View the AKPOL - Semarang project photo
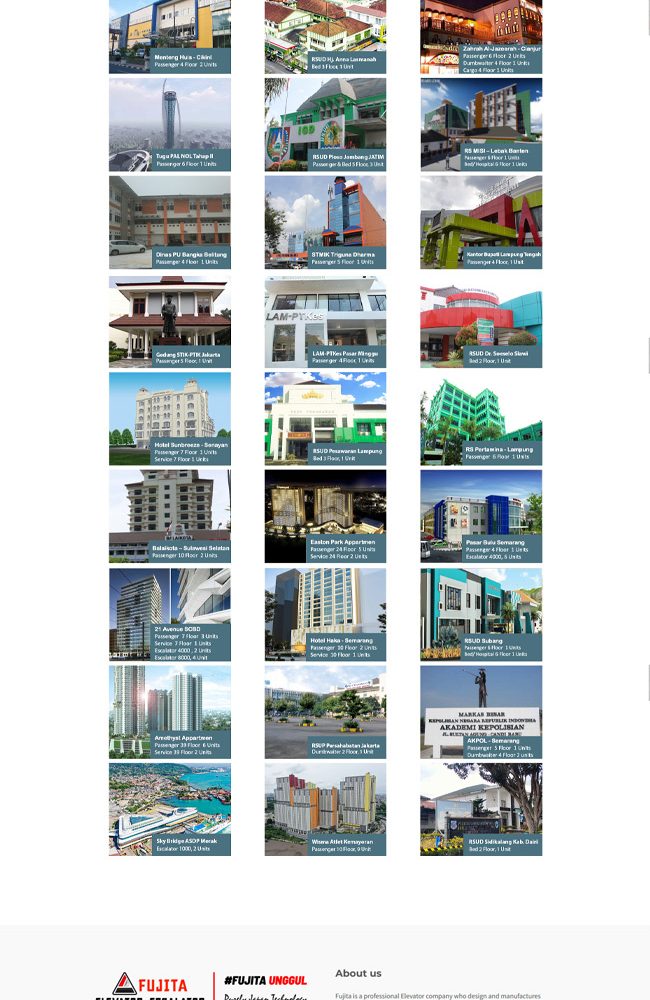 [x=481, y=711]
